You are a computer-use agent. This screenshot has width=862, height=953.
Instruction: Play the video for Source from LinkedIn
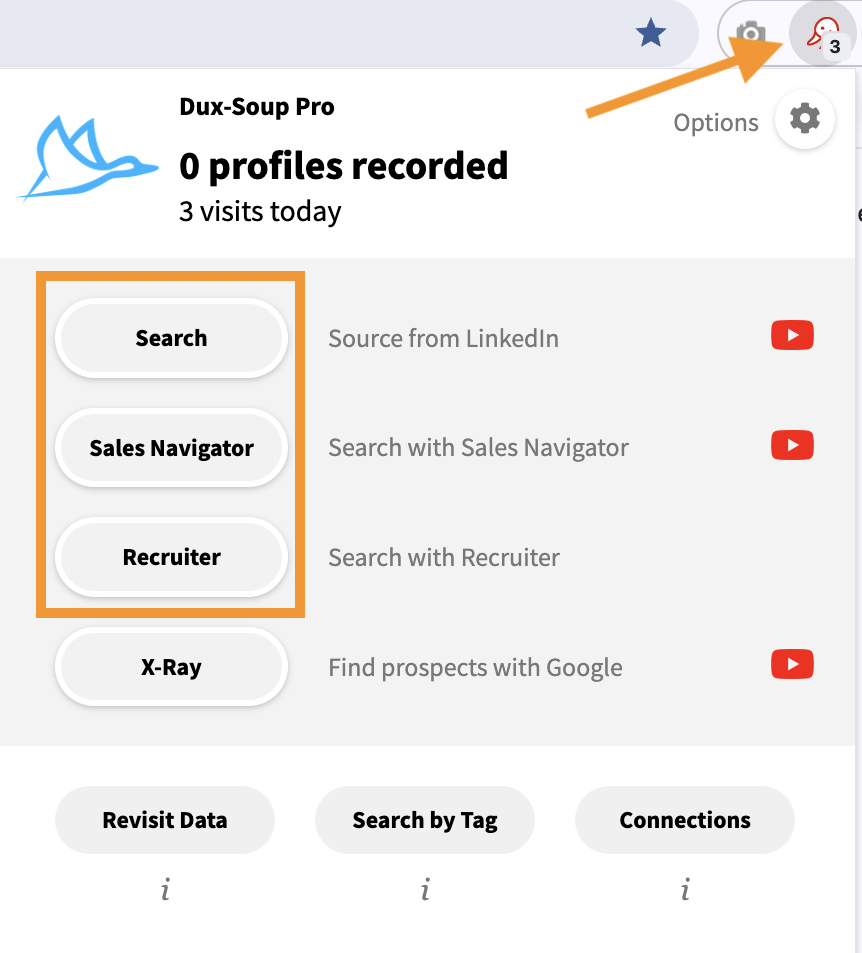(x=792, y=336)
